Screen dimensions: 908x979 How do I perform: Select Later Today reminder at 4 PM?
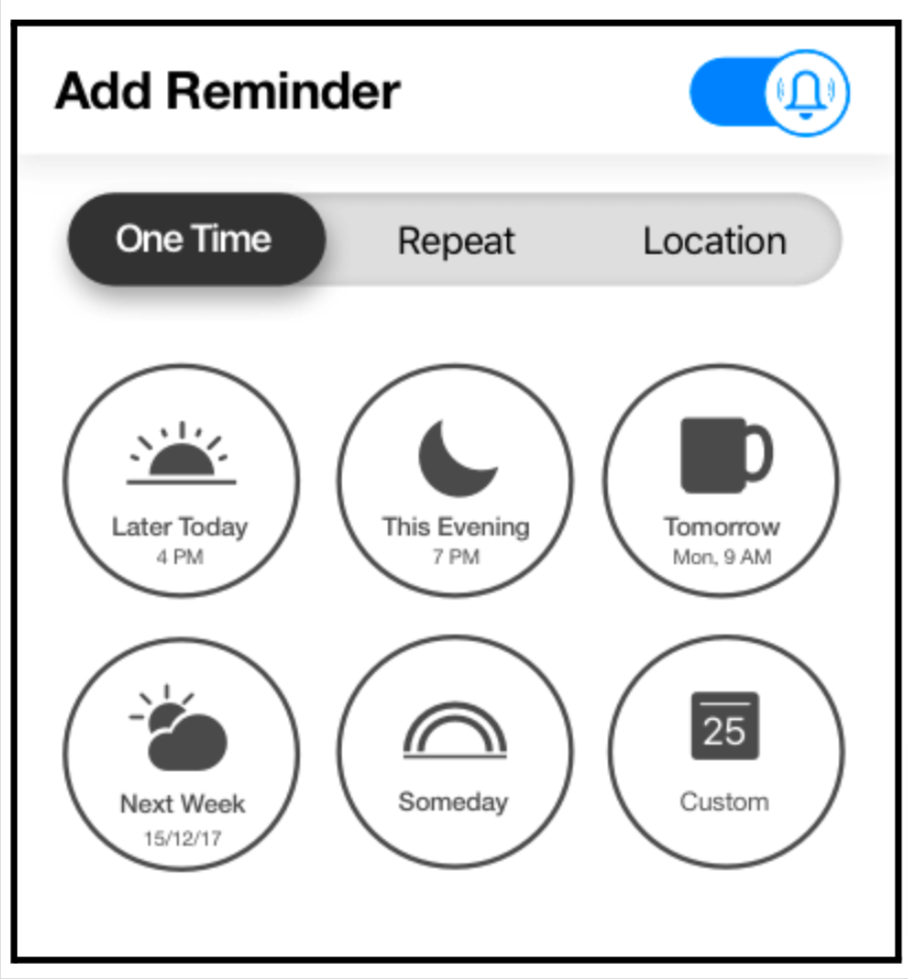[182, 480]
